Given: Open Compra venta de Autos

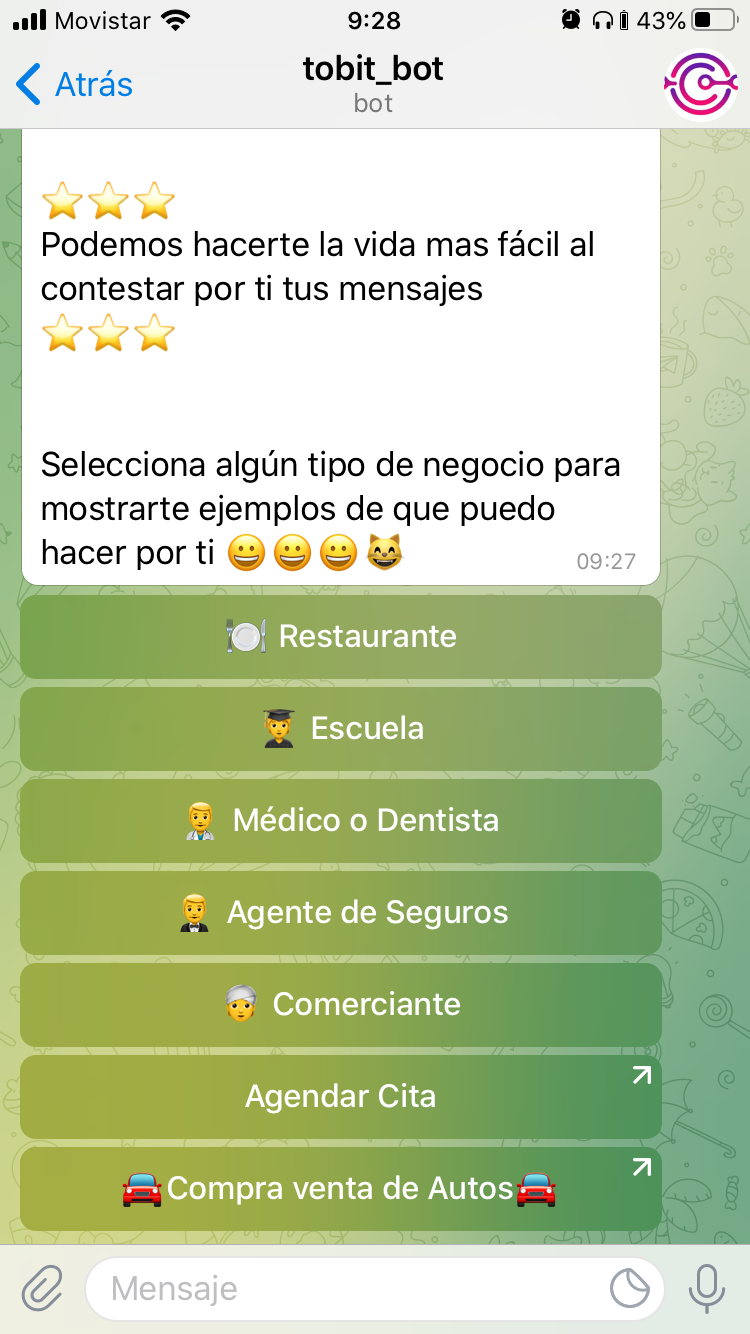Looking at the screenshot, I should click(x=341, y=1189).
